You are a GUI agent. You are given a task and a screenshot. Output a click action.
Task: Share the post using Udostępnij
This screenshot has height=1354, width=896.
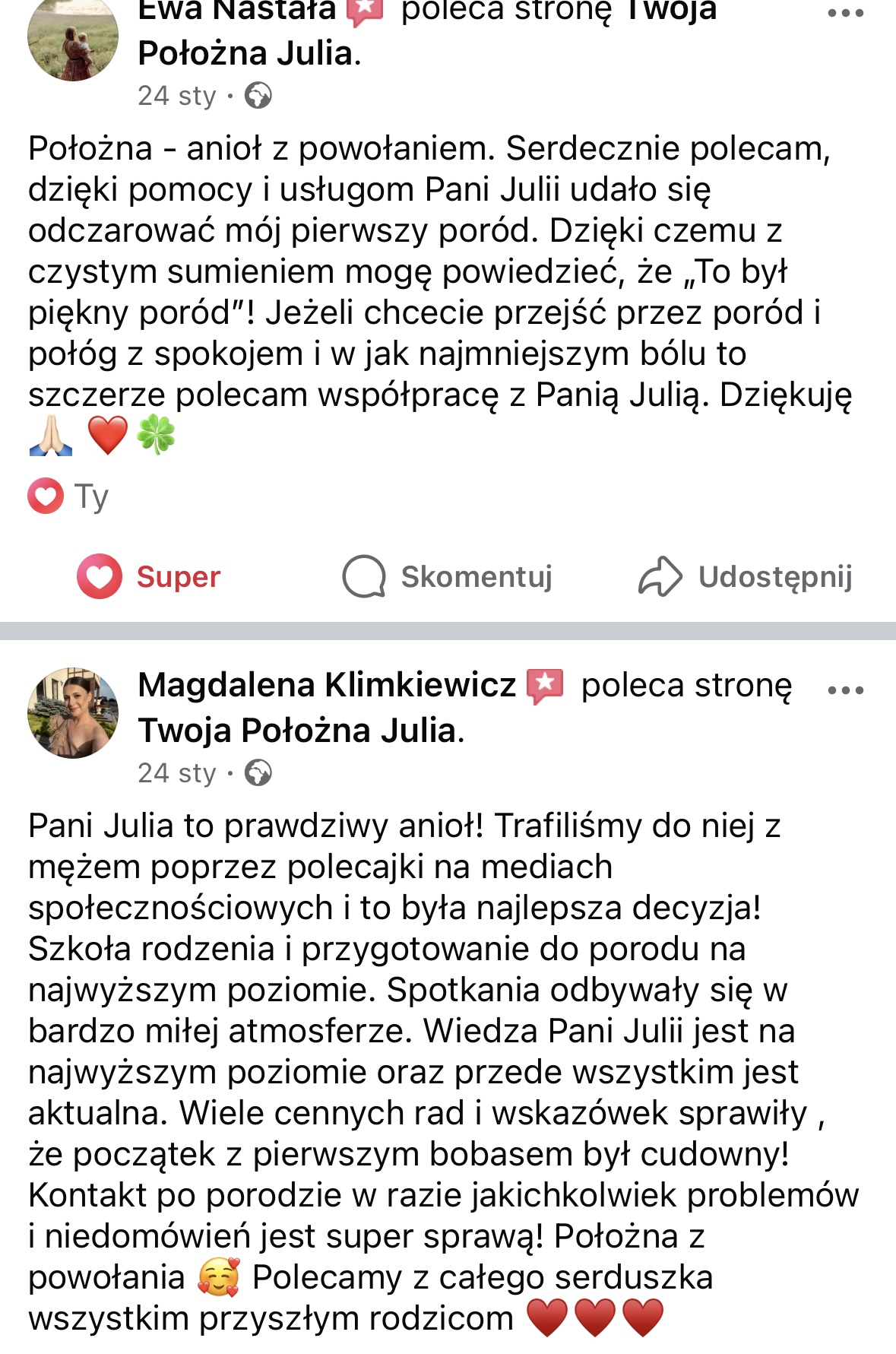(x=745, y=576)
